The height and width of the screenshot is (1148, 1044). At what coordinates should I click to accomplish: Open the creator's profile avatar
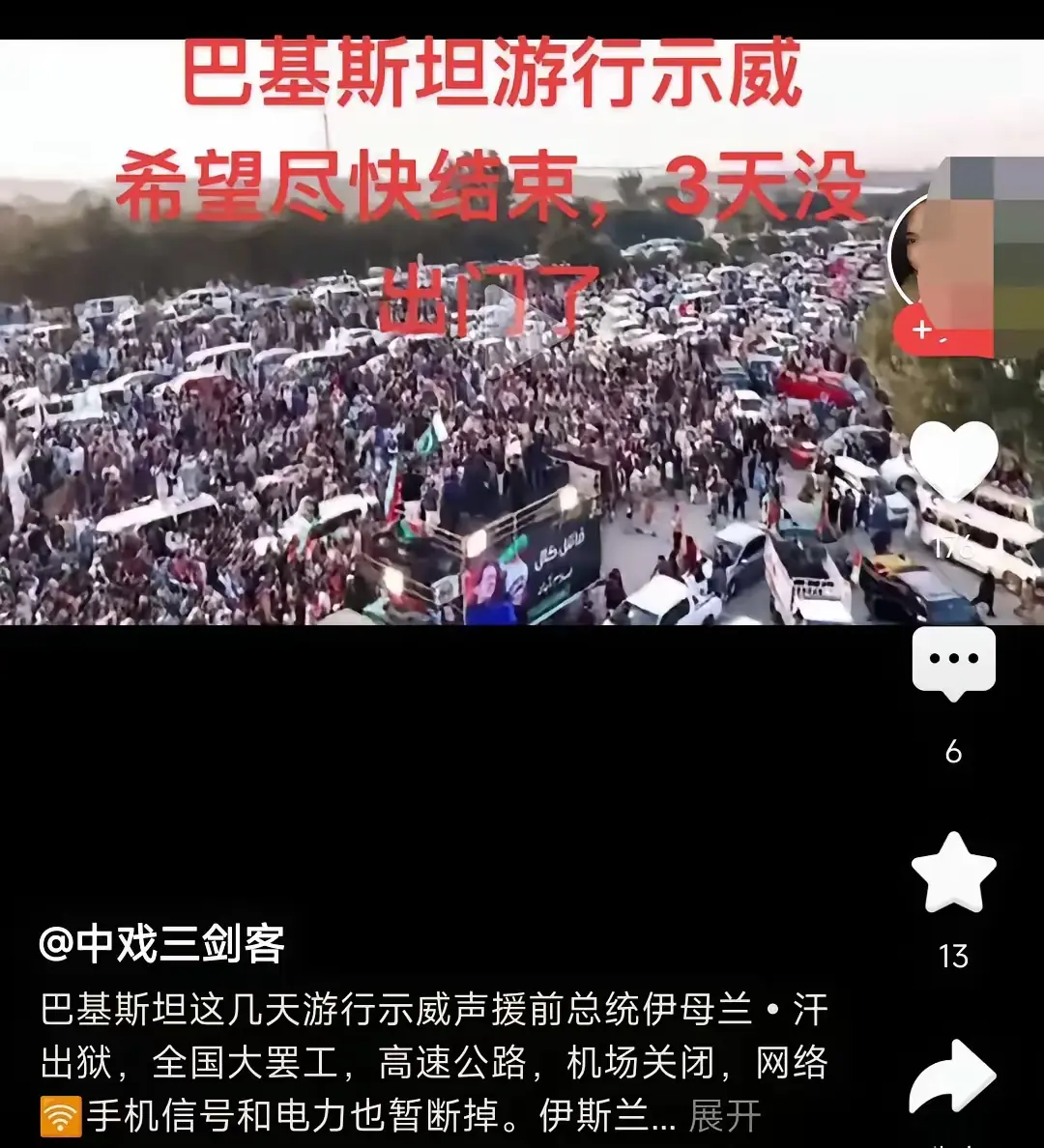[952, 248]
